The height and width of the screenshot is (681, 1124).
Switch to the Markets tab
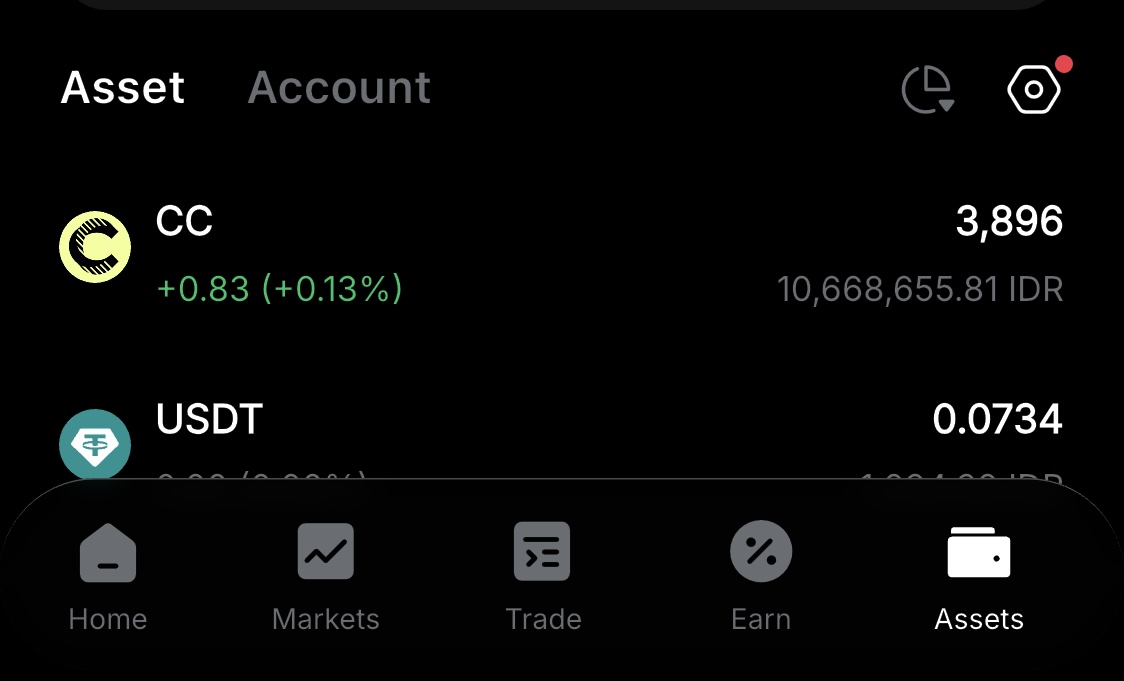coord(326,577)
